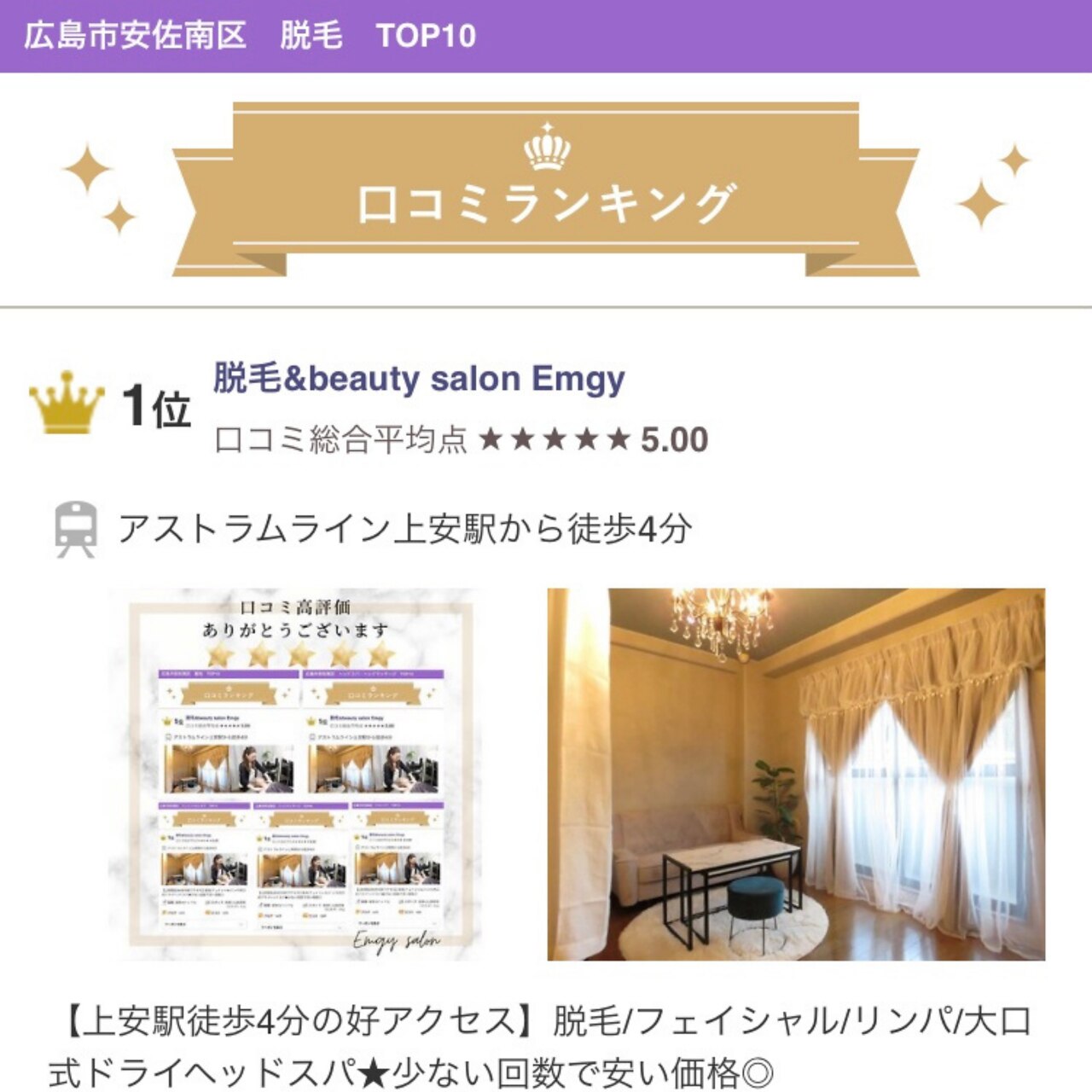The height and width of the screenshot is (1092, 1092).
Task: Open the salon interior photo with chandelier
Action: pyautogui.click(x=795, y=774)
